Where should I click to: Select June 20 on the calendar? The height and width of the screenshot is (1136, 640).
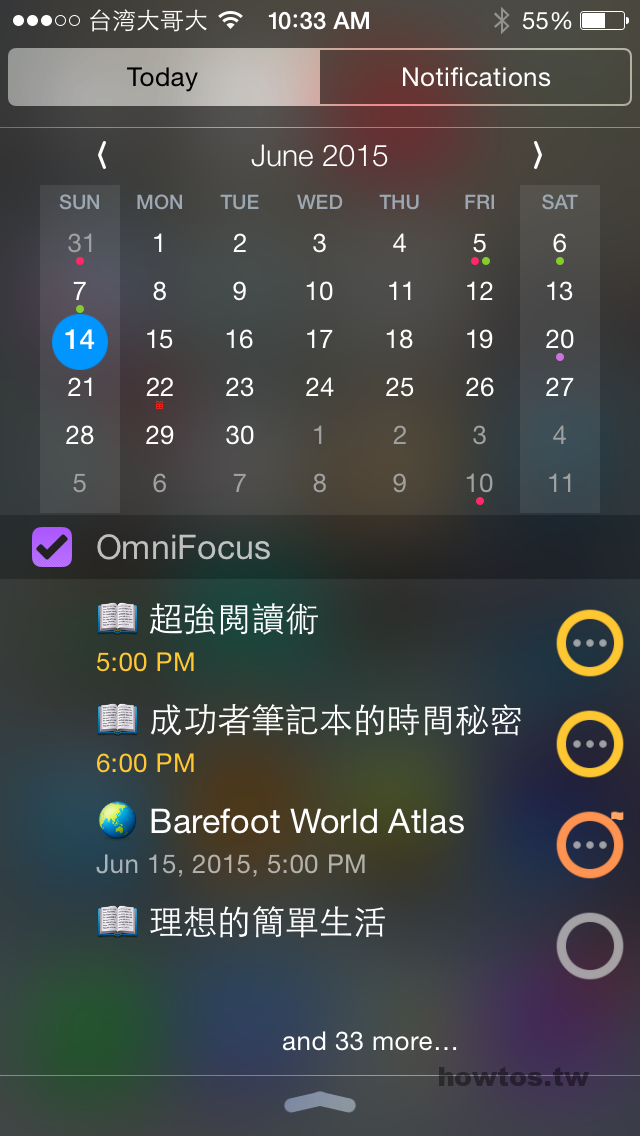pos(560,340)
